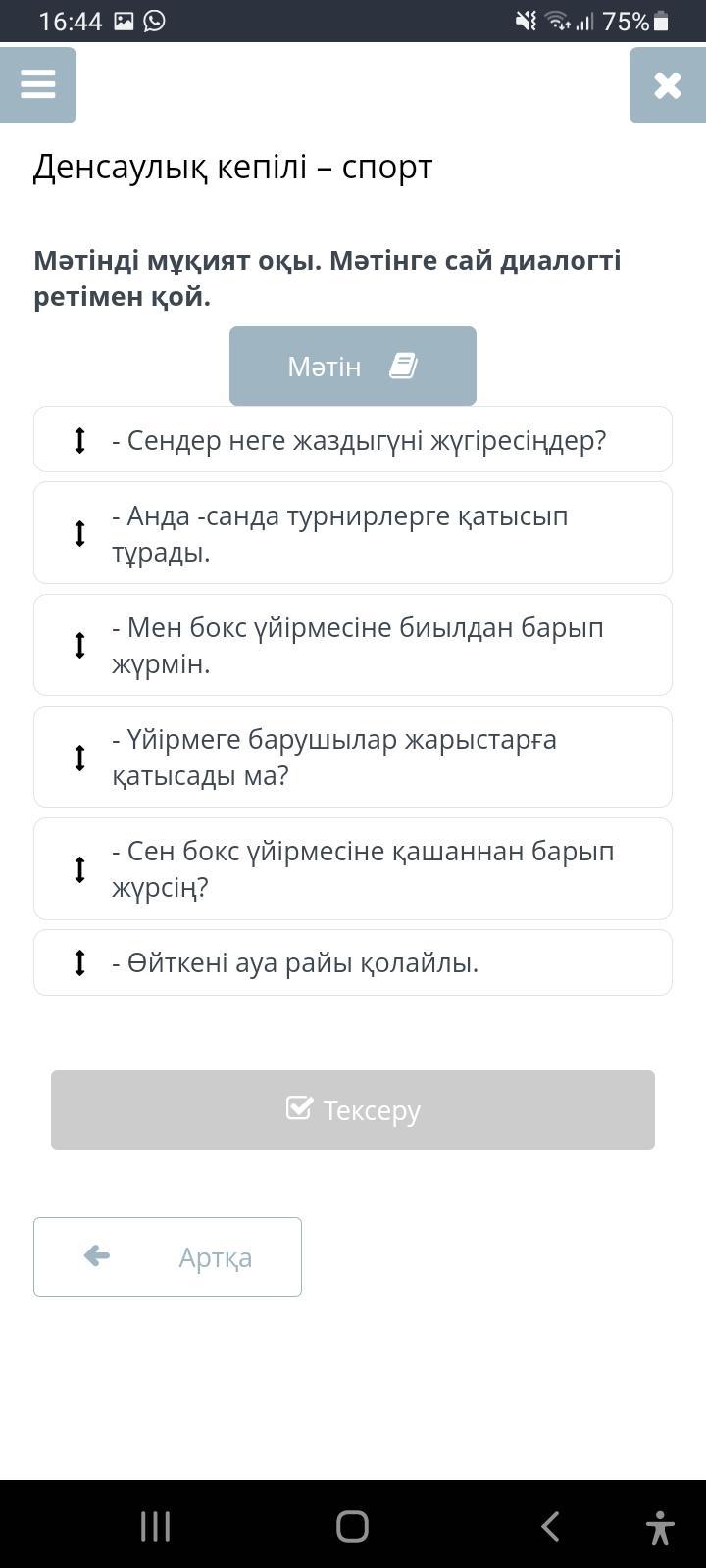Image resolution: width=706 pixels, height=1568 pixels.
Task: Open the Мәтін text button
Action: pos(352,366)
